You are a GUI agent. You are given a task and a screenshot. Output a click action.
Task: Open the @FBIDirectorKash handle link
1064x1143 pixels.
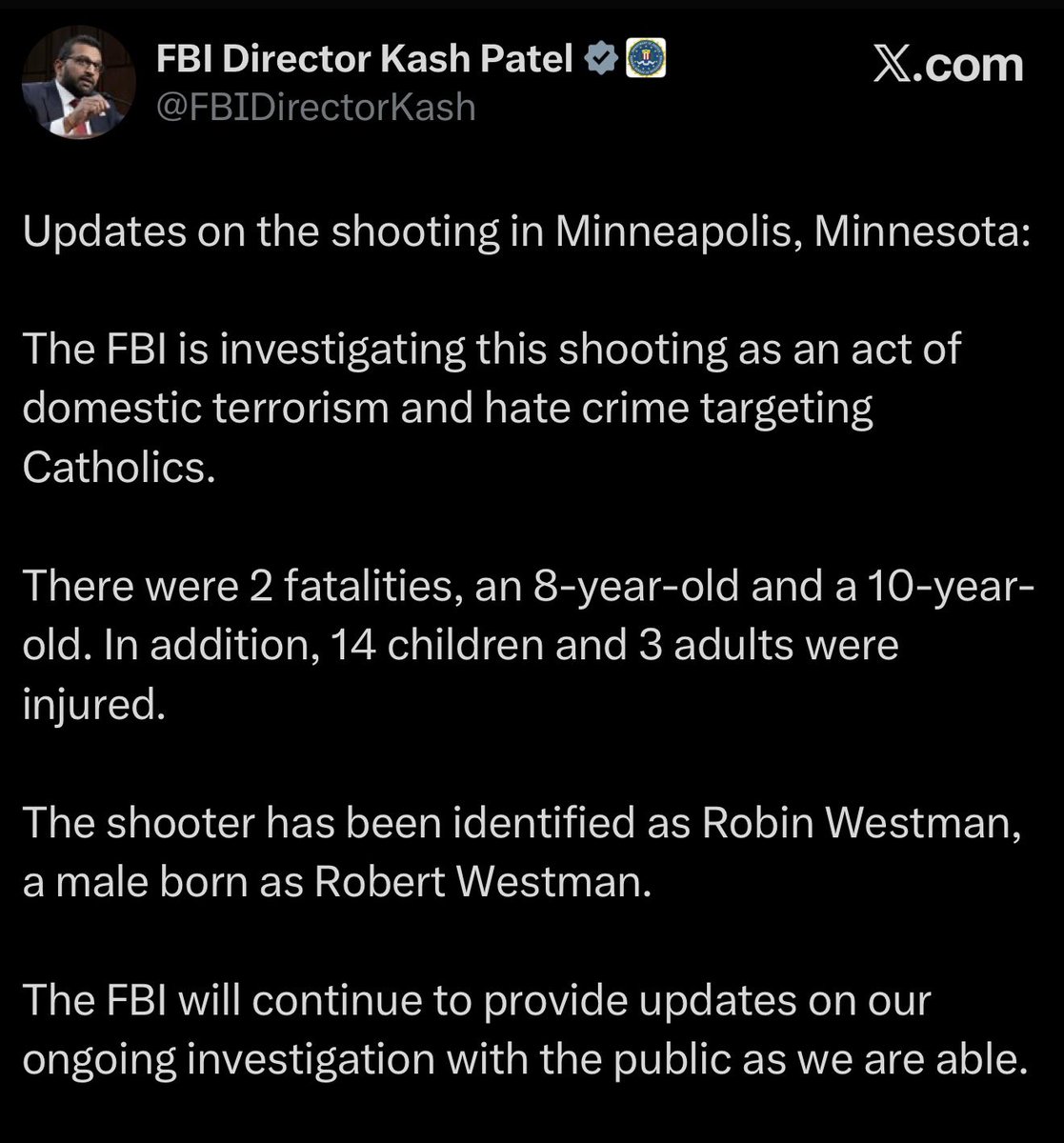point(314,108)
